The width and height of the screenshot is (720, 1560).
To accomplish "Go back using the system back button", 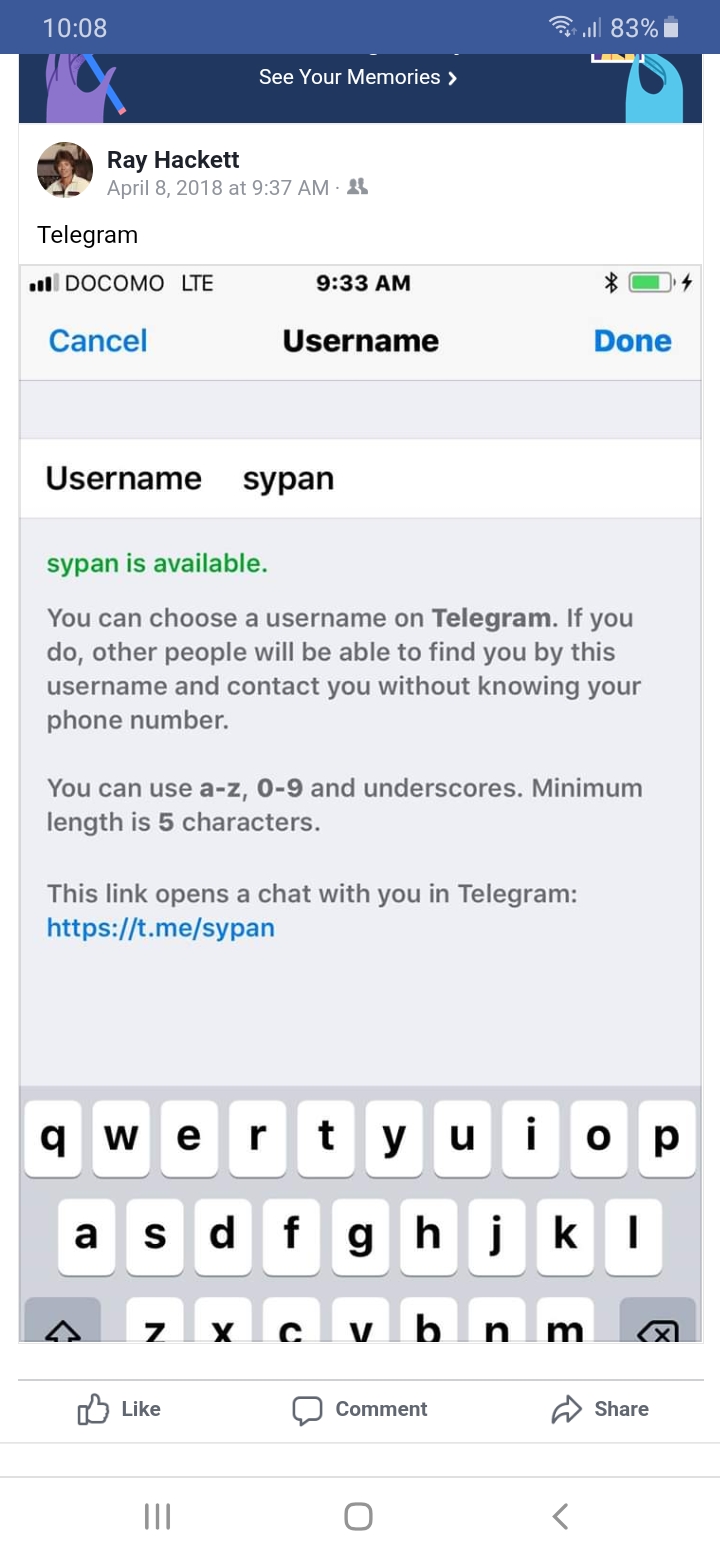I will [x=560, y=1516].
